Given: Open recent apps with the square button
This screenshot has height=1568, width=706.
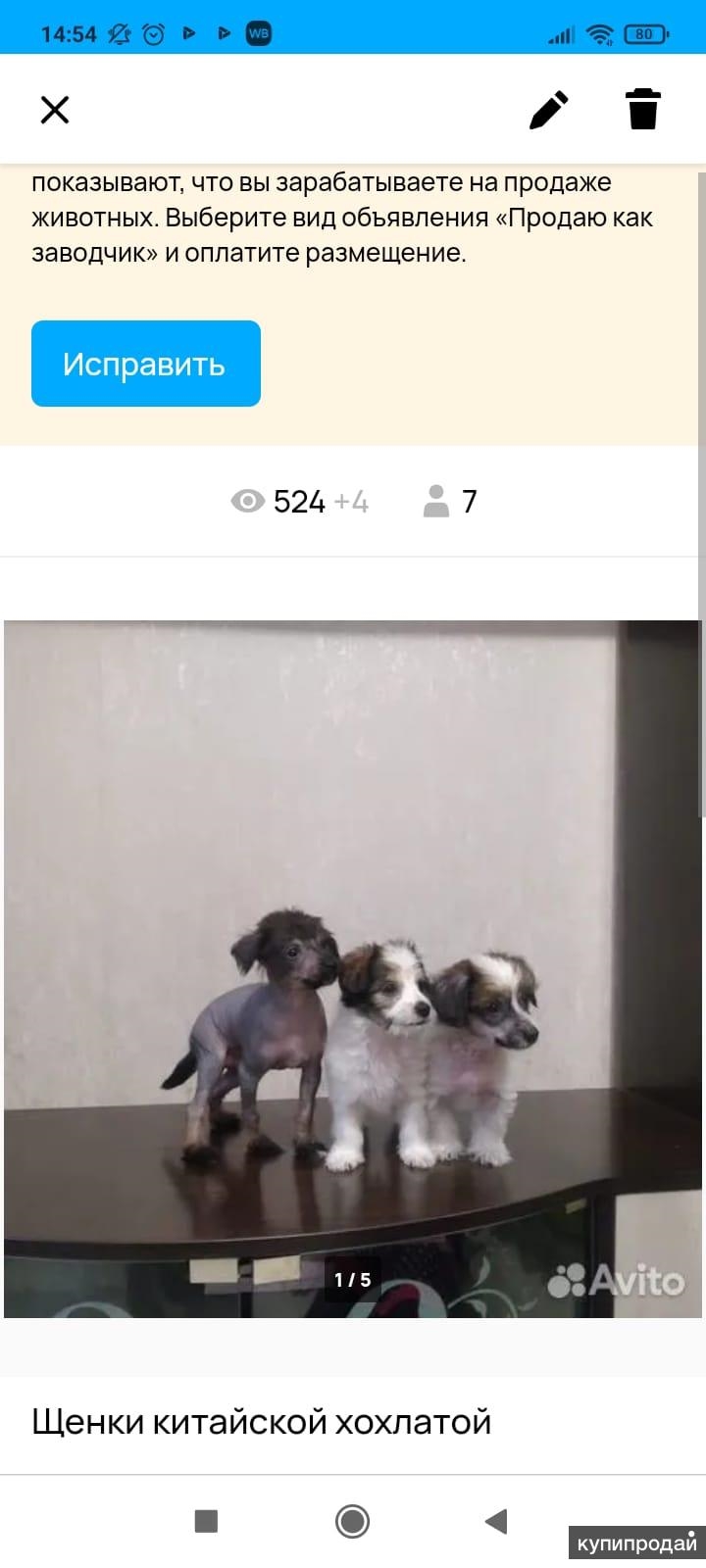Looking at the screenshot, I should click(206, 1521).
